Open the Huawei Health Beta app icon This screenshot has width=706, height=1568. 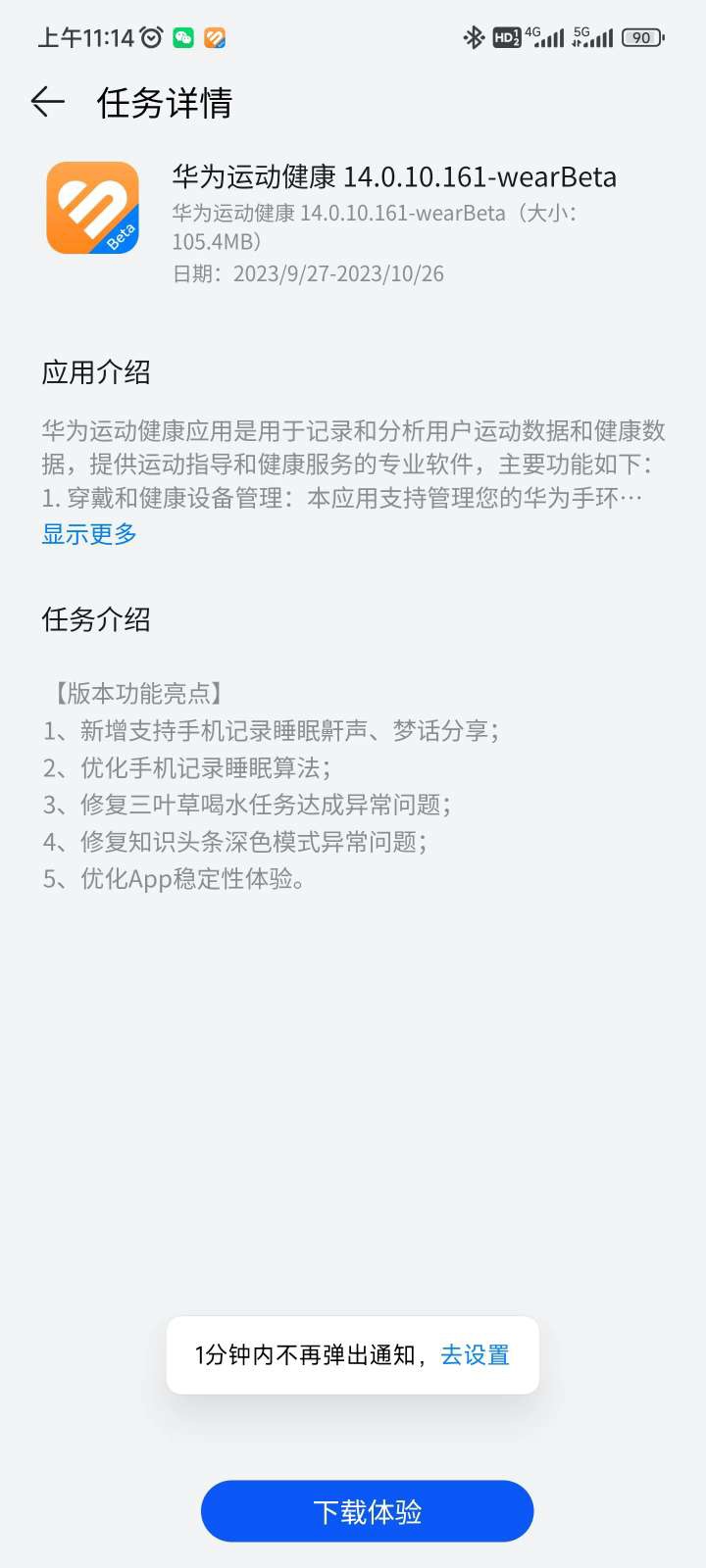(93, 208)
